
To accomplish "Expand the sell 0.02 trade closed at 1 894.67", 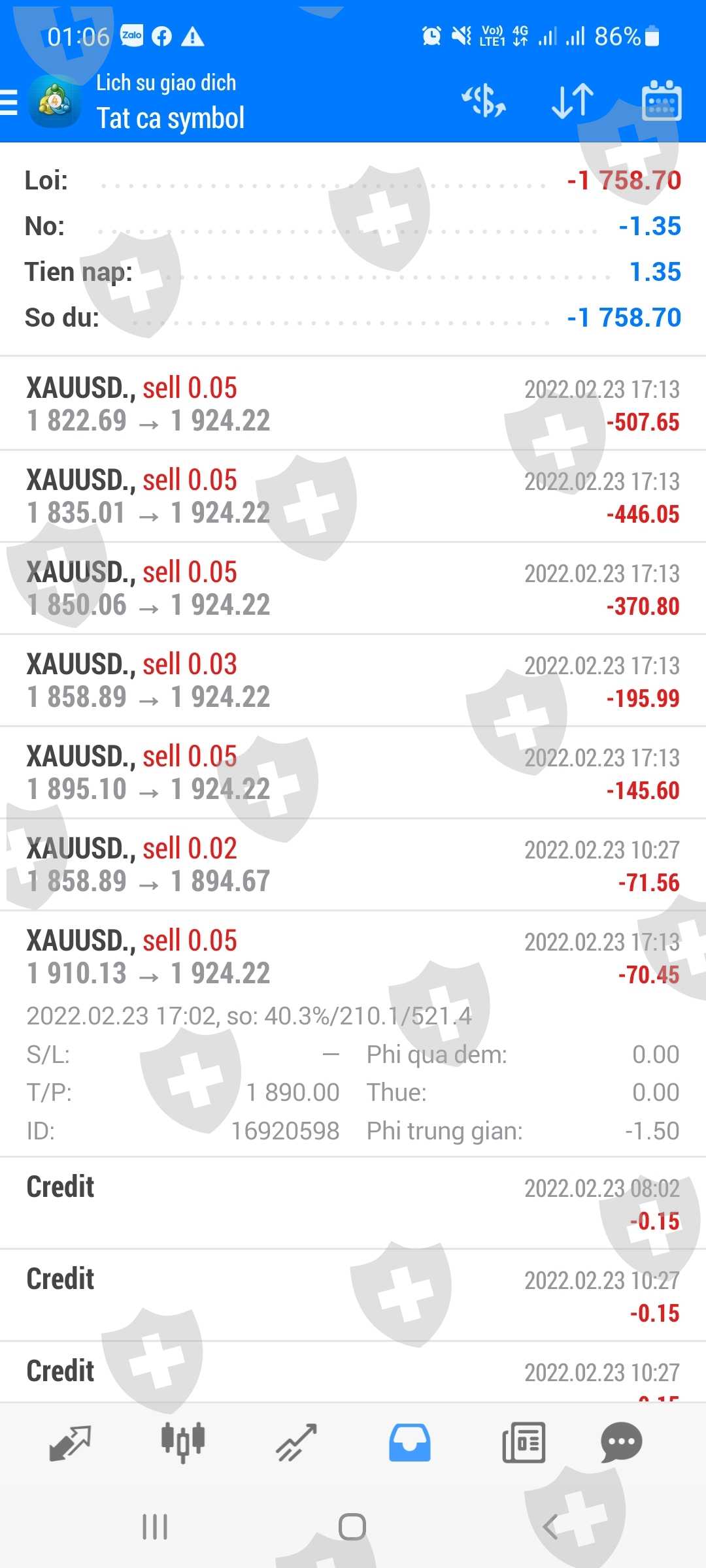I will pyautogui.click(x=353, y=864).
